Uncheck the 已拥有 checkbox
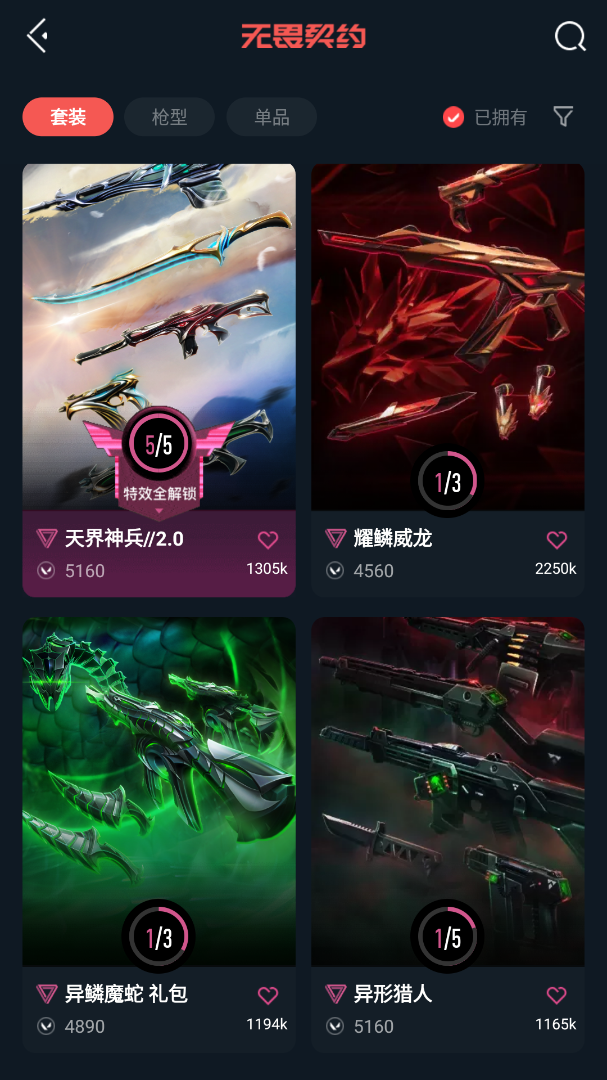 pos(453,117)
